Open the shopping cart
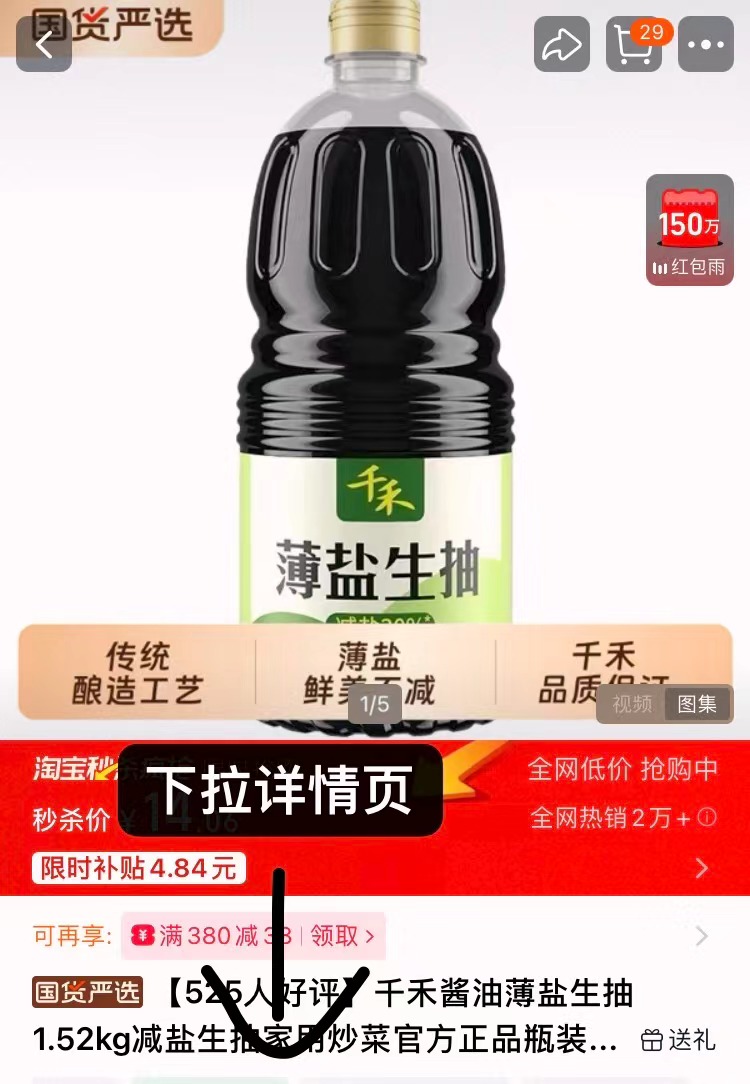 coord(634,44)
